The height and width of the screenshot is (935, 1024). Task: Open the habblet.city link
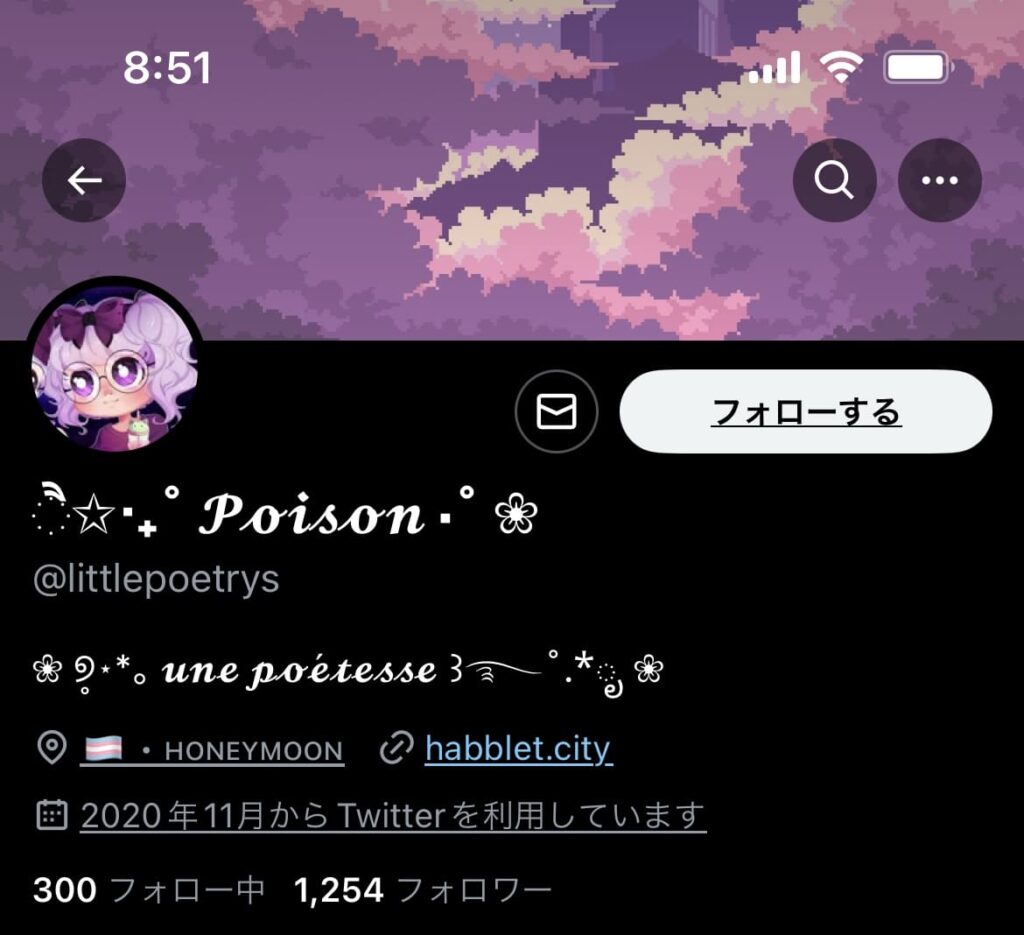[517, 748]
